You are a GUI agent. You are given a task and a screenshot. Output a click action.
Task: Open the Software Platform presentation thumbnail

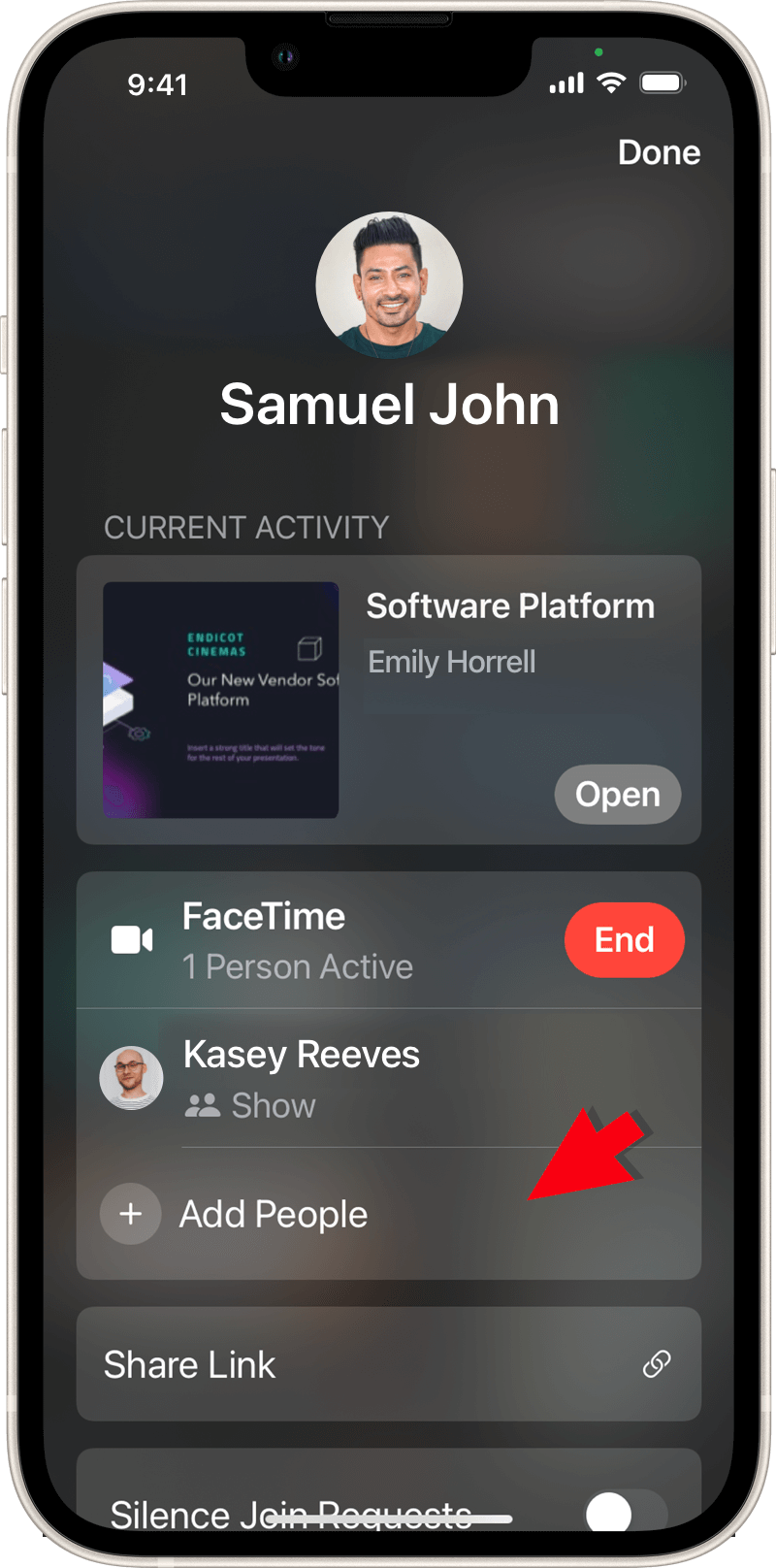221,700
